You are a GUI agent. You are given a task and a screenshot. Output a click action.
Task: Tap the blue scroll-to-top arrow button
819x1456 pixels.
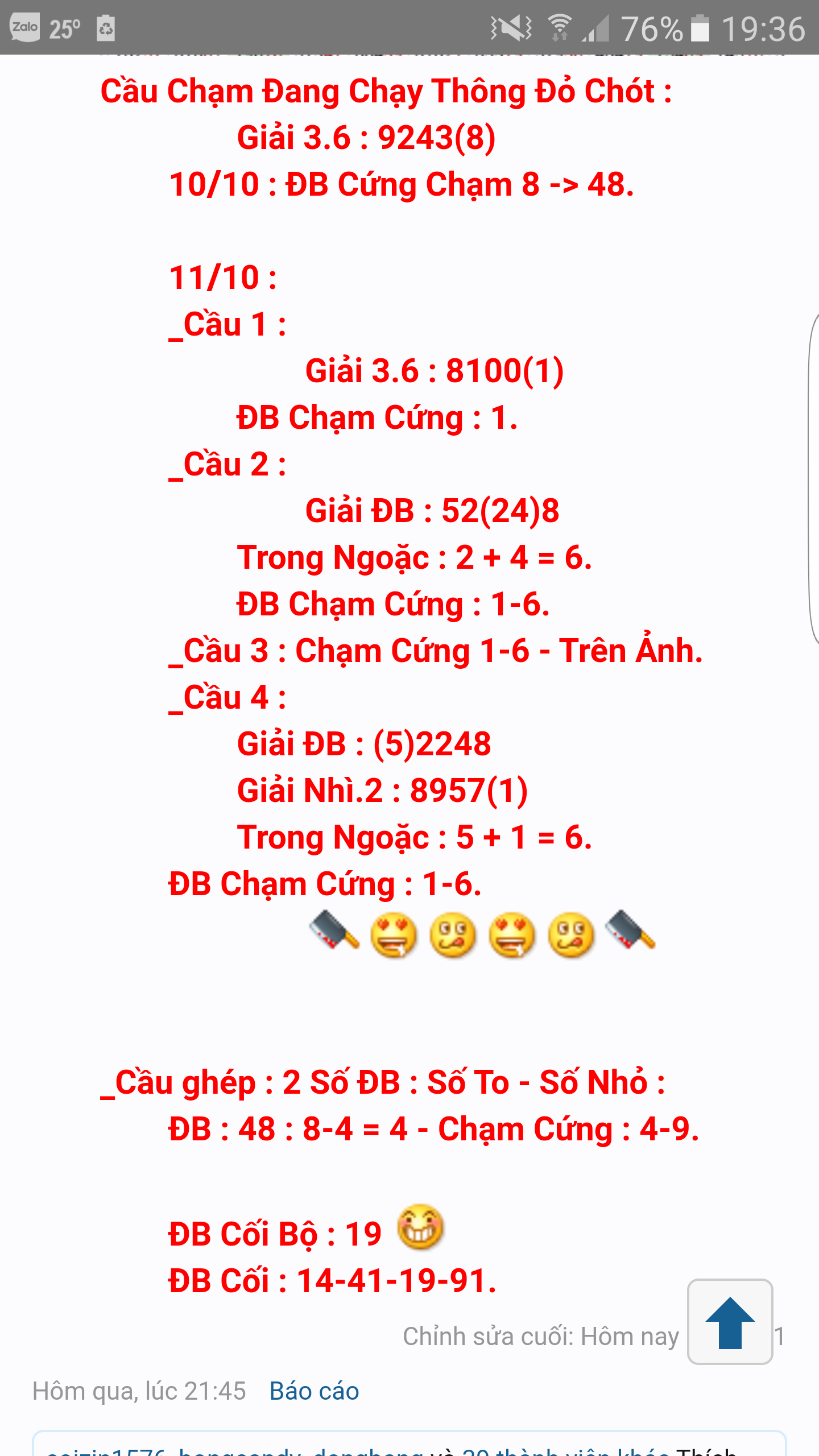pos(730,1322)
